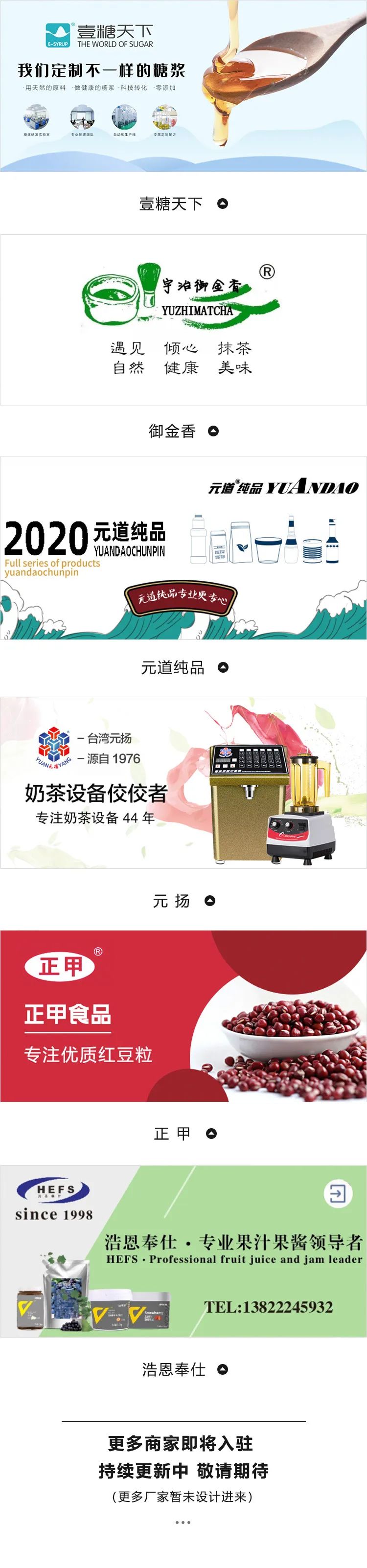Open the HEFS 浩恩奉仕 juice banner

click(183, 1251)
